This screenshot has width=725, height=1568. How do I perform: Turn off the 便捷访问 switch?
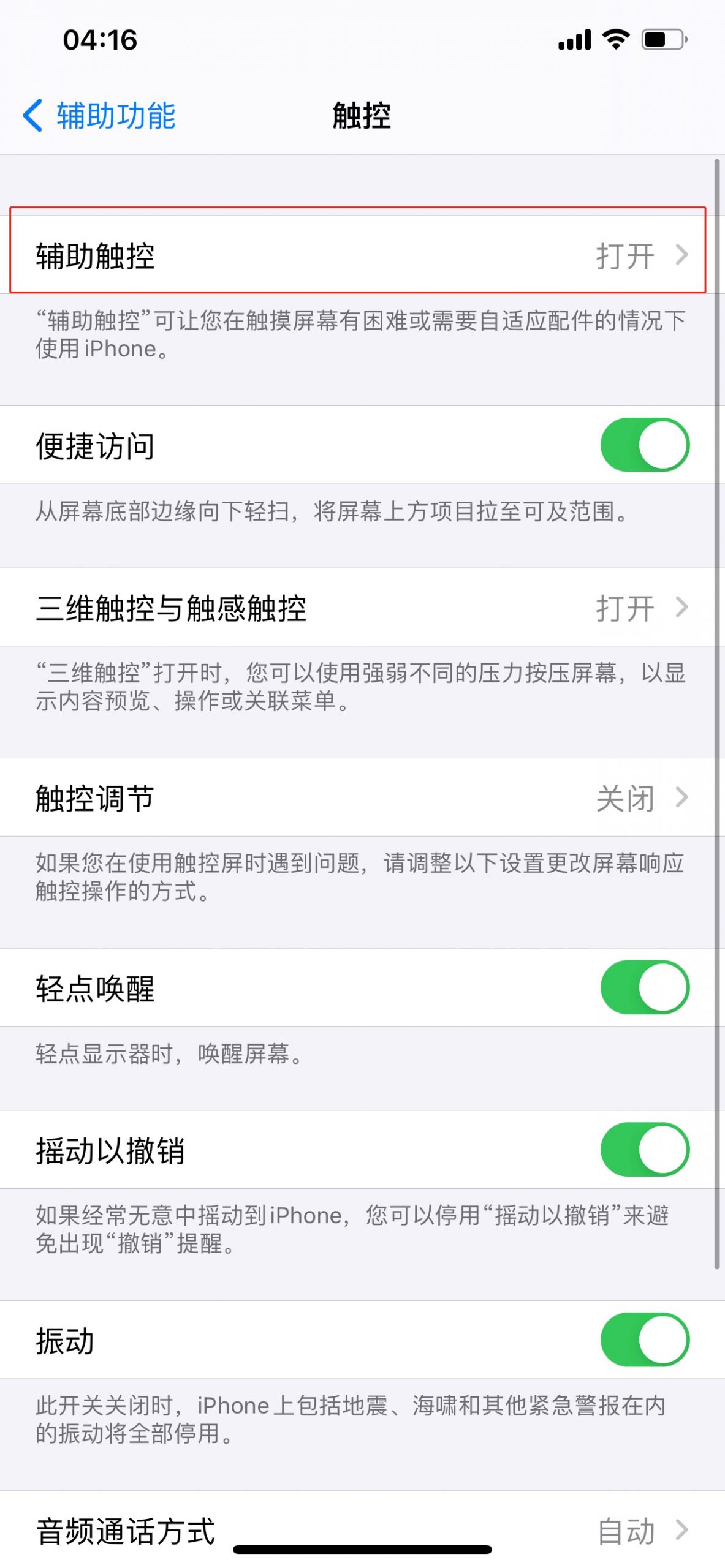645,445
